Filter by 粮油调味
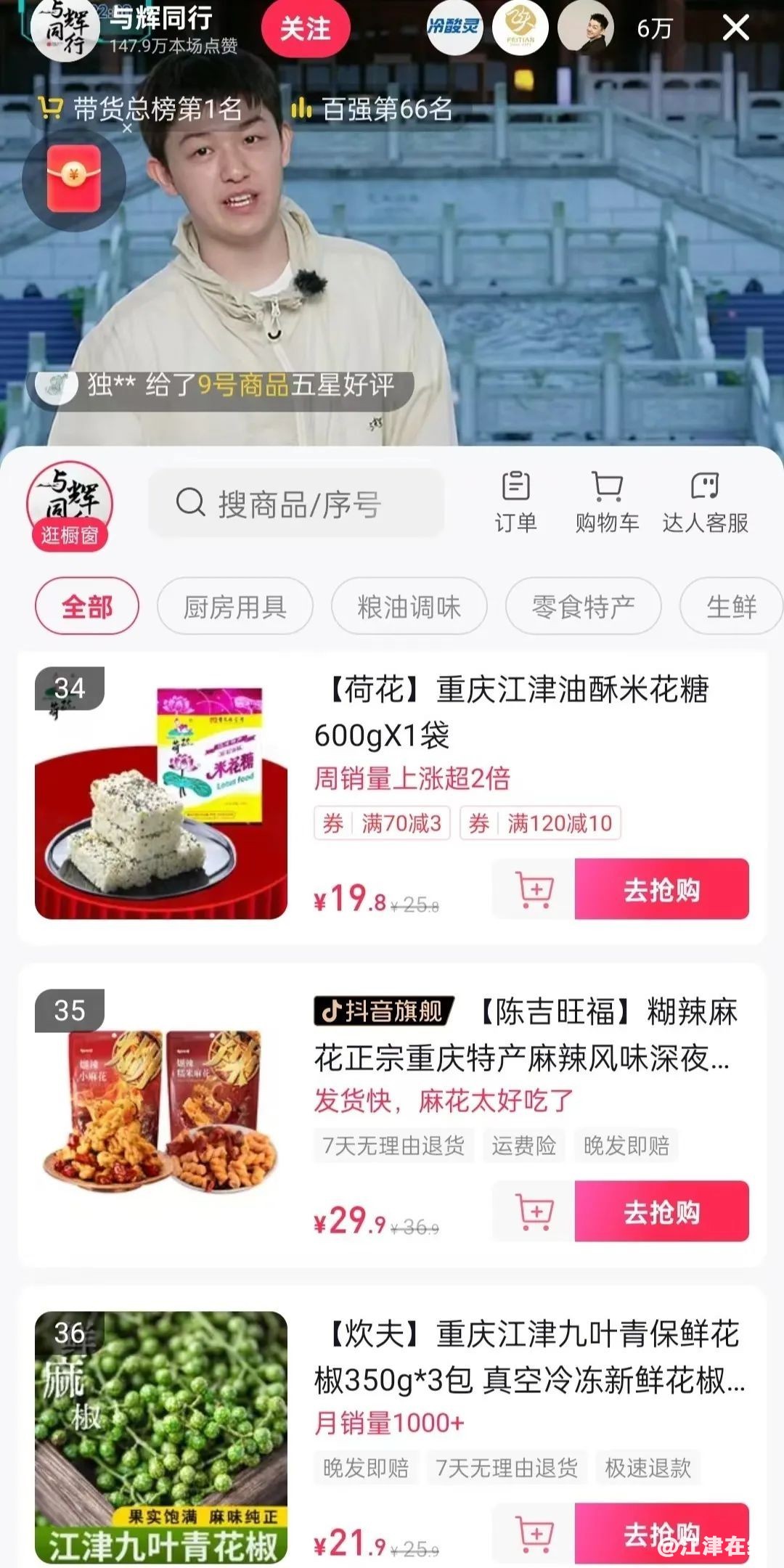 point(409,606)
